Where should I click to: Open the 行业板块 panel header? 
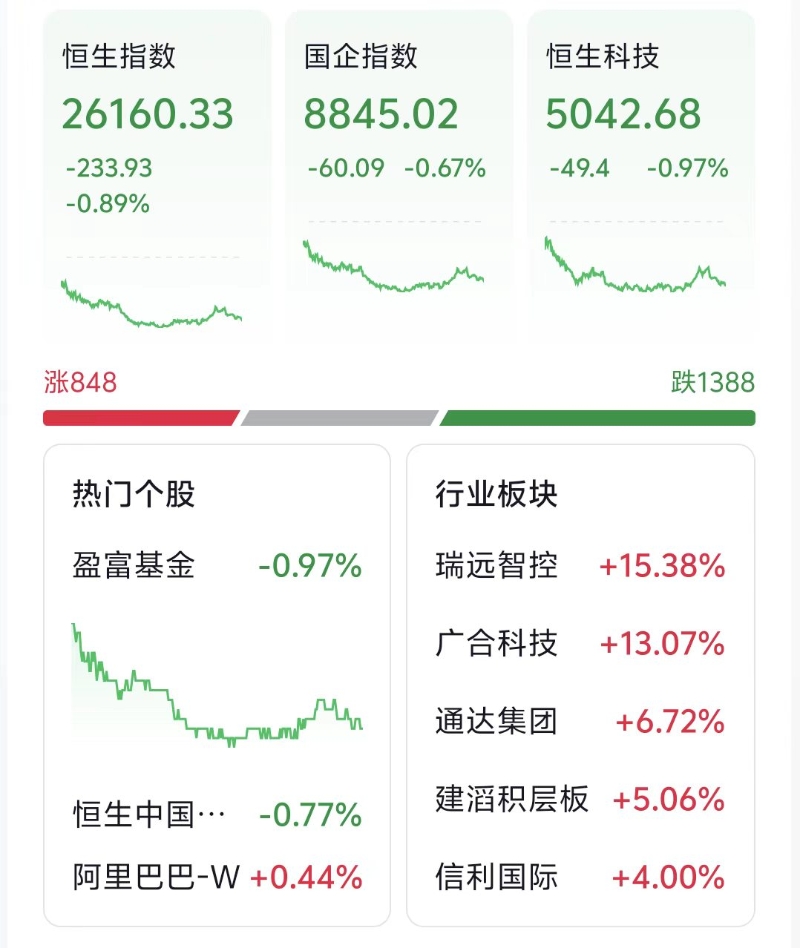pos(496,494)
